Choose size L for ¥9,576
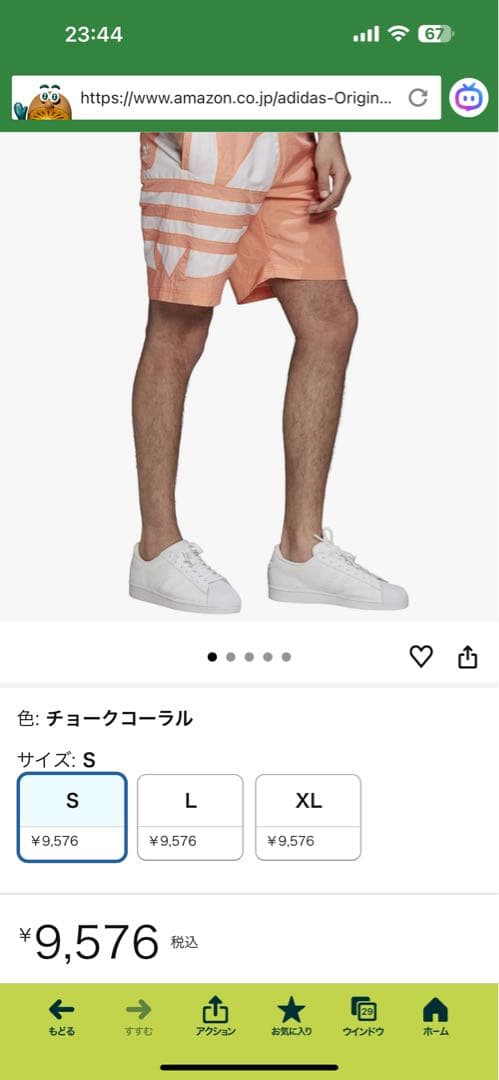 point(190,817)
